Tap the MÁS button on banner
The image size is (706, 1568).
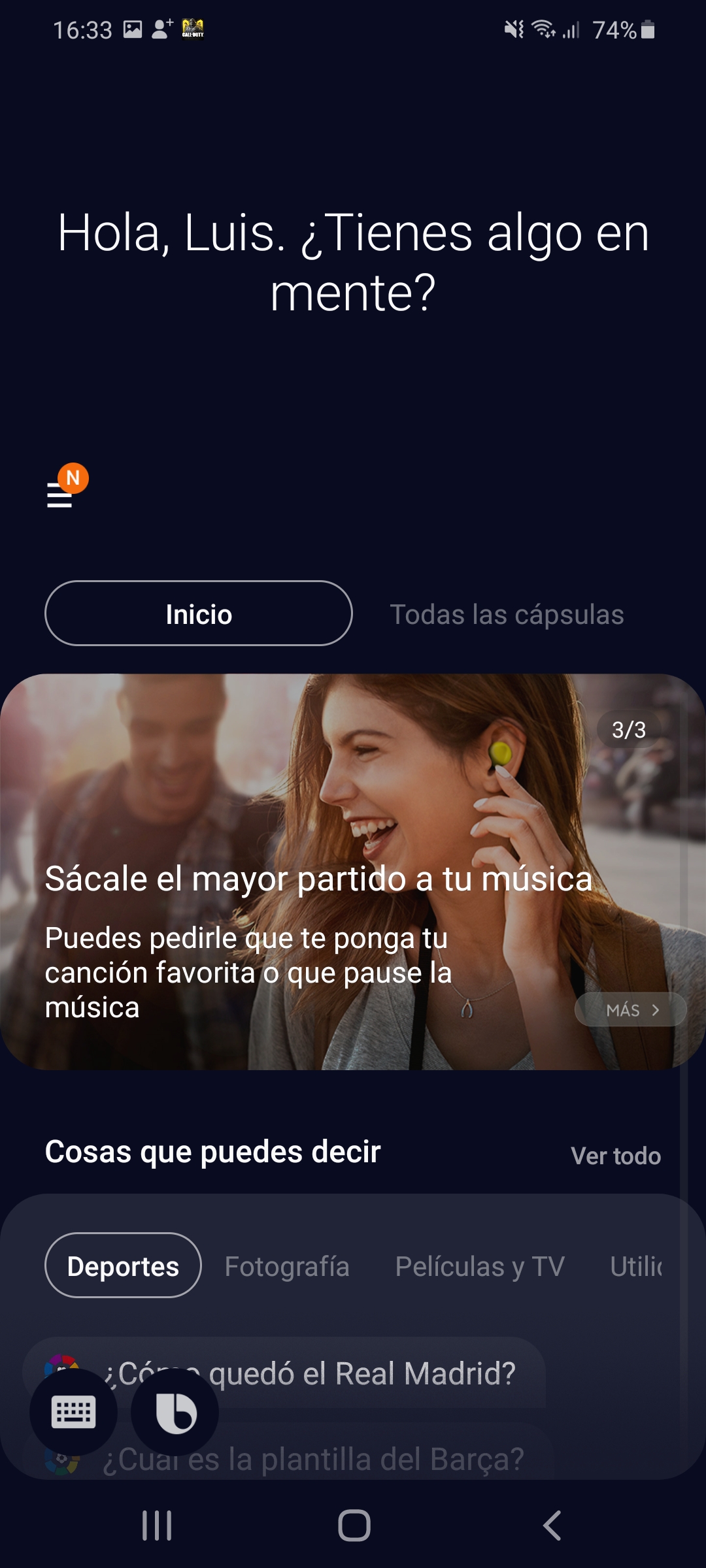631,1010
